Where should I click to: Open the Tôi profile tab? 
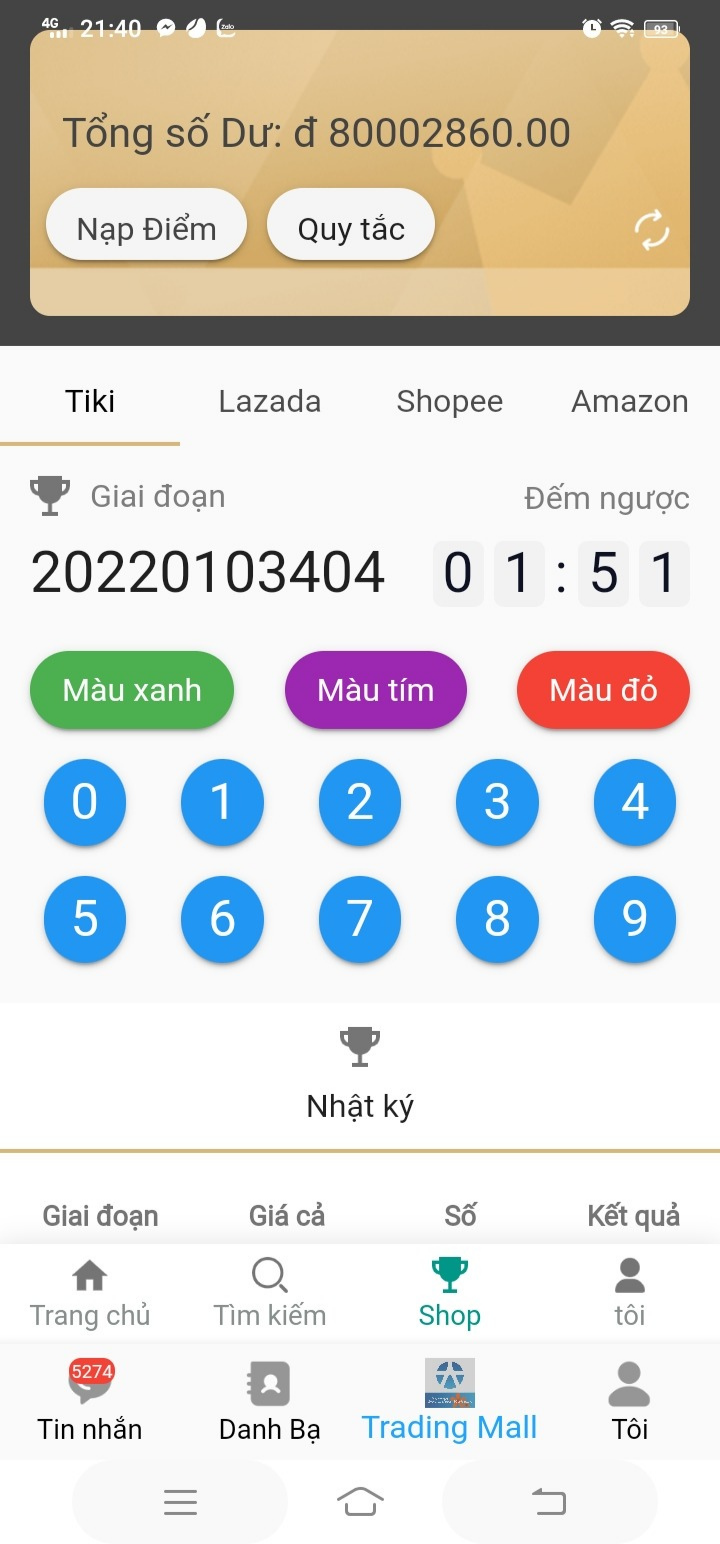tap(630, 1402)
